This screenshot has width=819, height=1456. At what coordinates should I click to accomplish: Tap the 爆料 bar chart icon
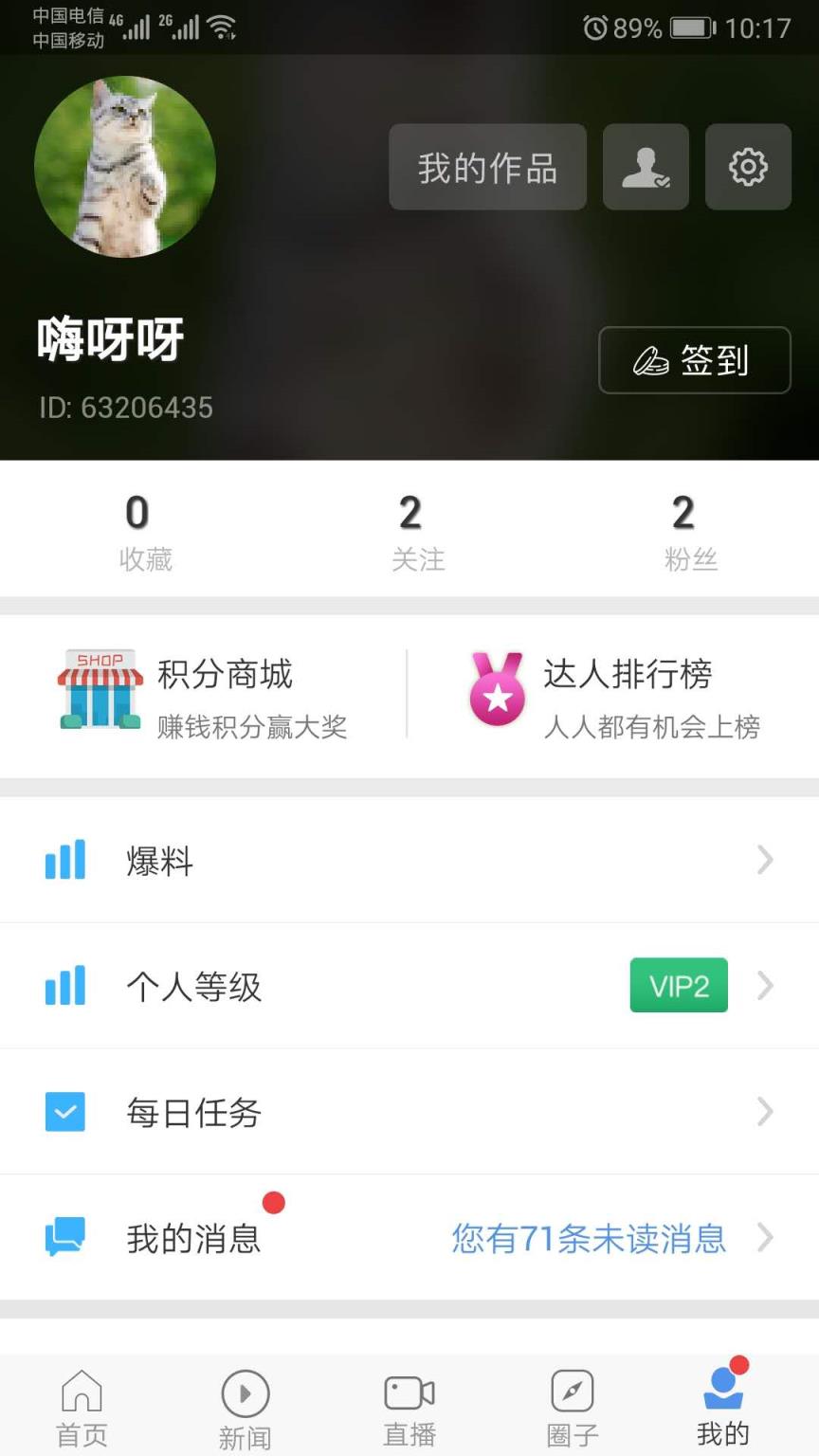click(64, 859)
